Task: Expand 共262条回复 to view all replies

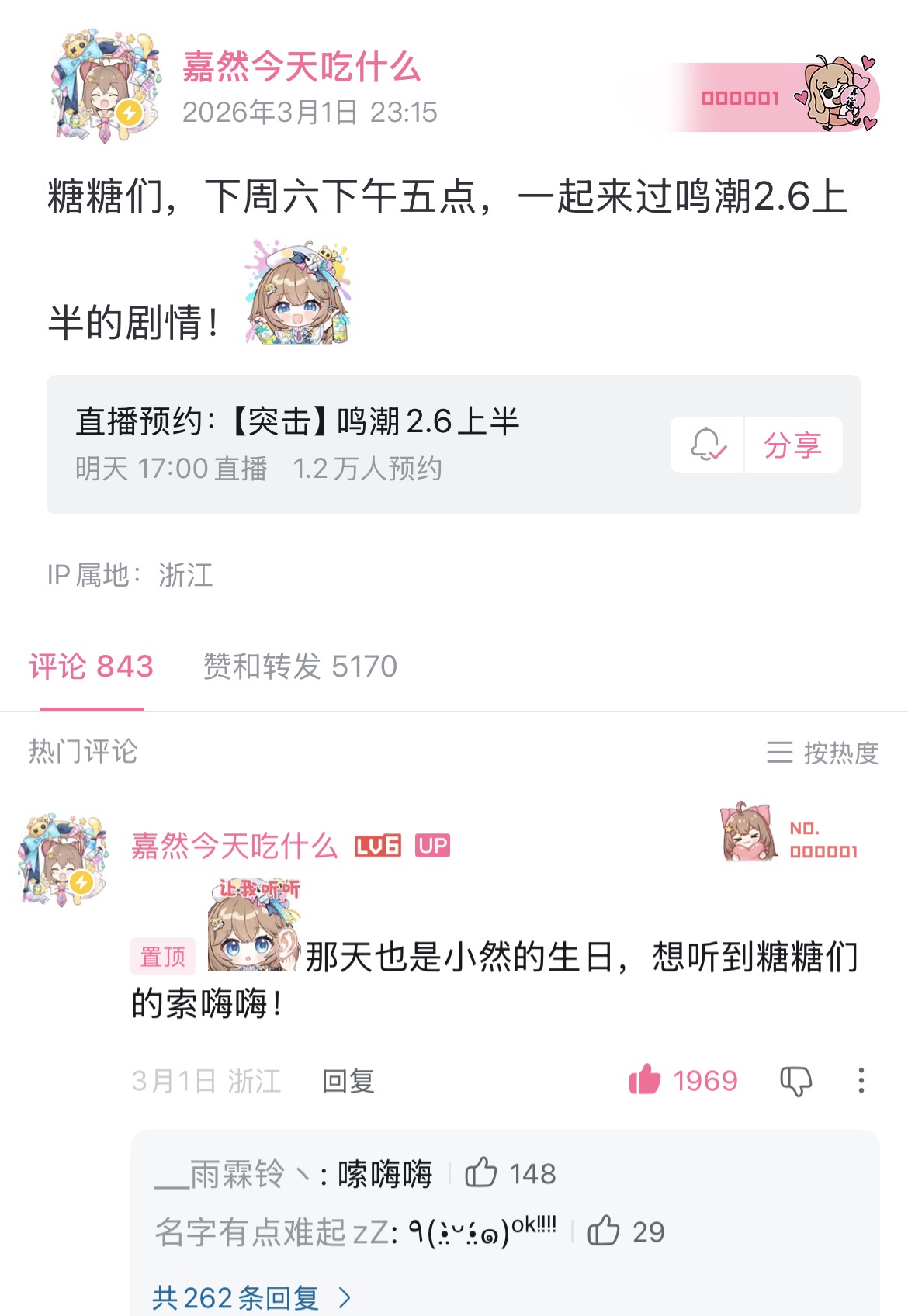Action: pos(251,1297)
